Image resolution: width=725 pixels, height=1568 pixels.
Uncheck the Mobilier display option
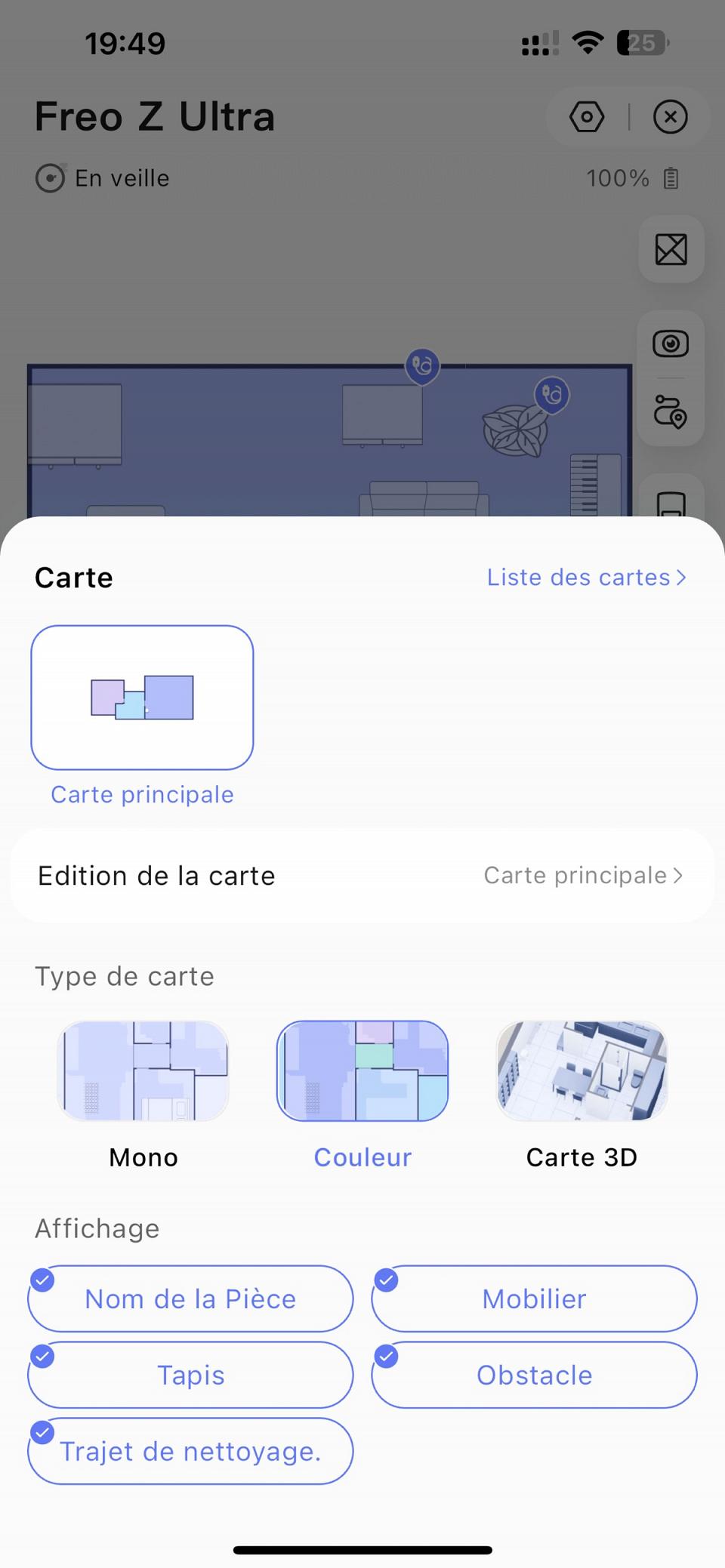(534, 1299)
